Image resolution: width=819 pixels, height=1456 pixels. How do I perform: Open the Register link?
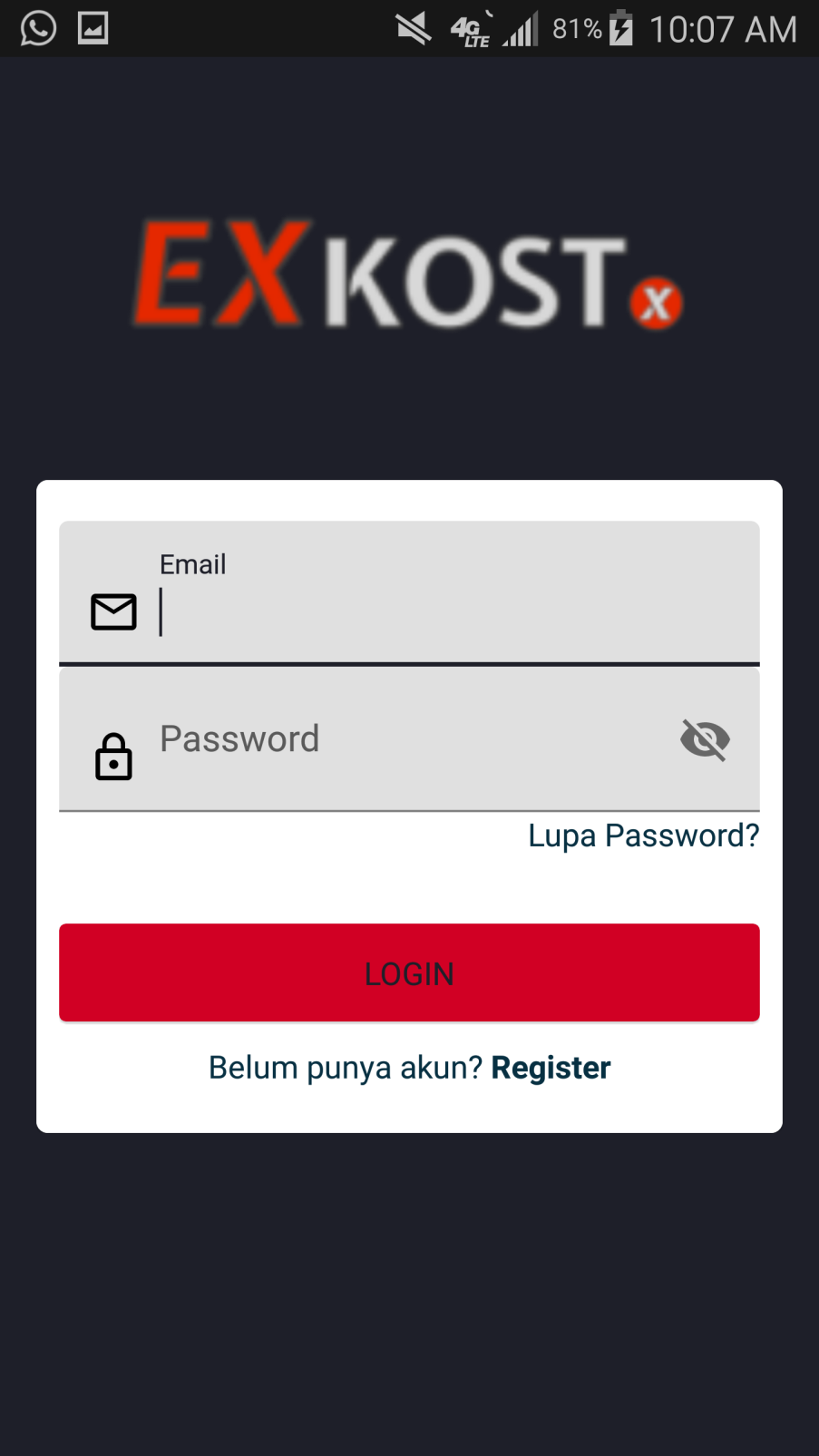(551, 1068)
